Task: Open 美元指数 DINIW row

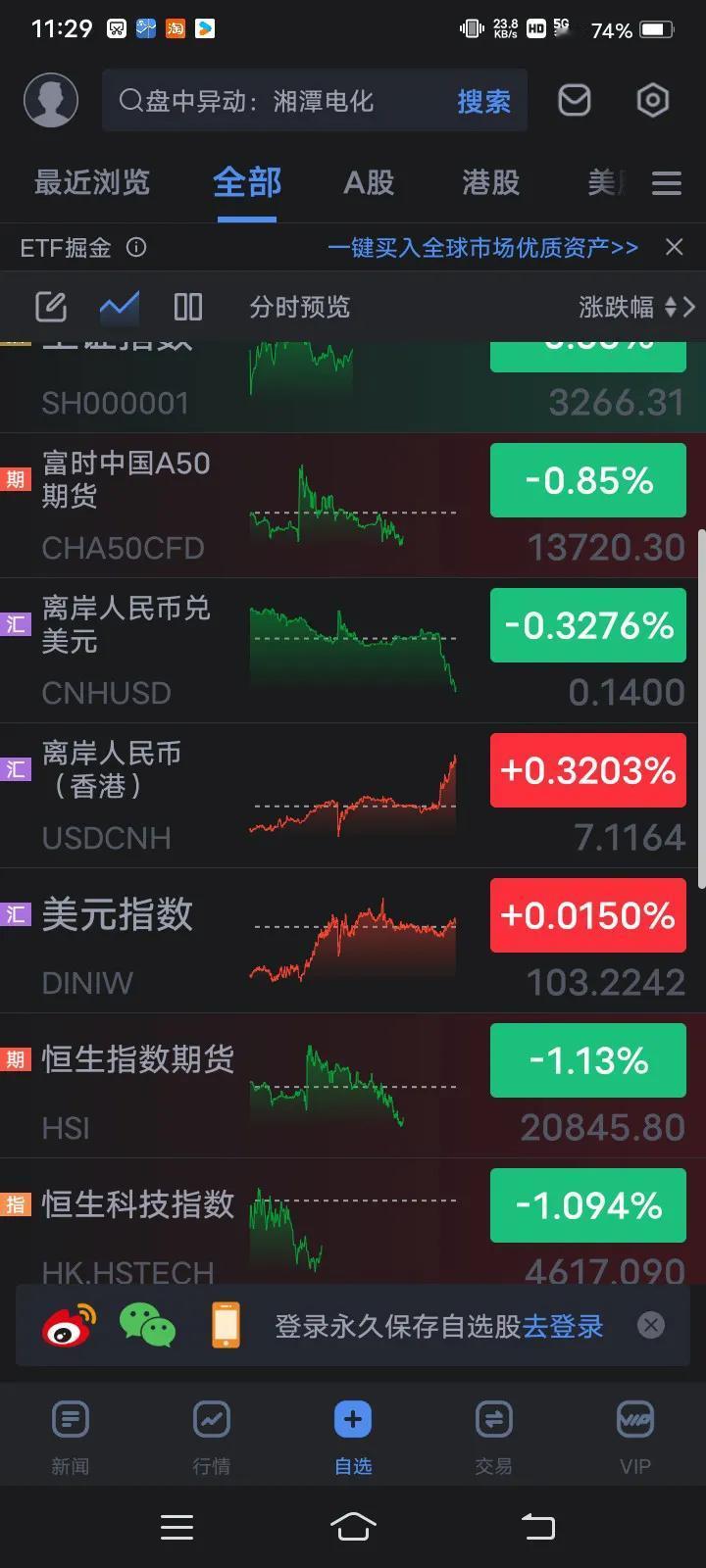Action: [x=353, y=941]
